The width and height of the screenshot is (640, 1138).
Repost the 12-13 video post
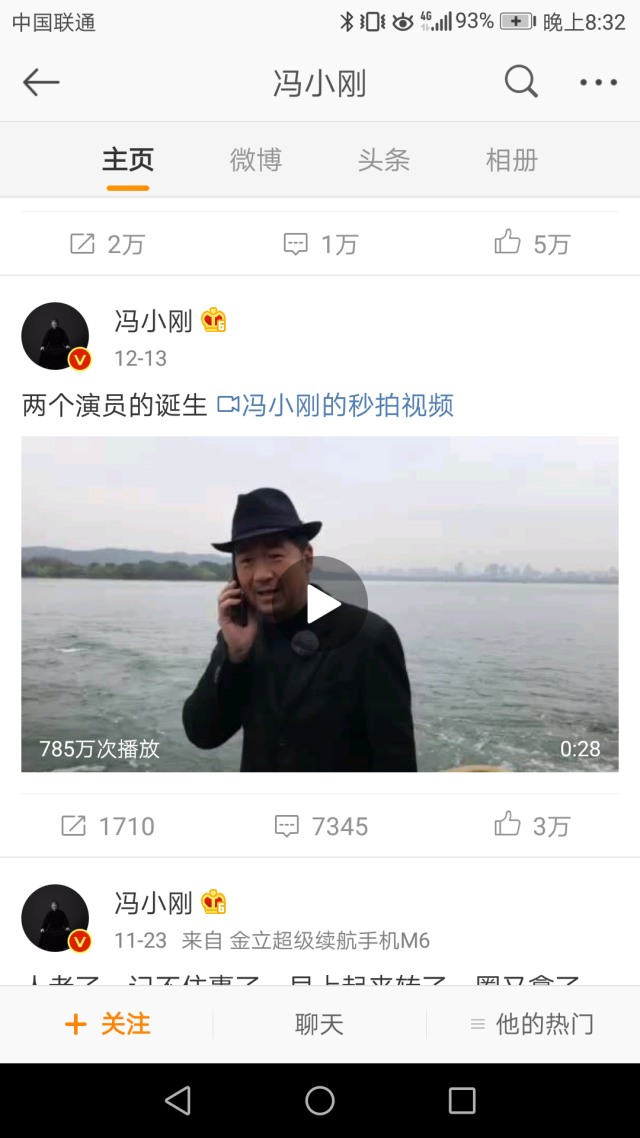coord(107,826)
